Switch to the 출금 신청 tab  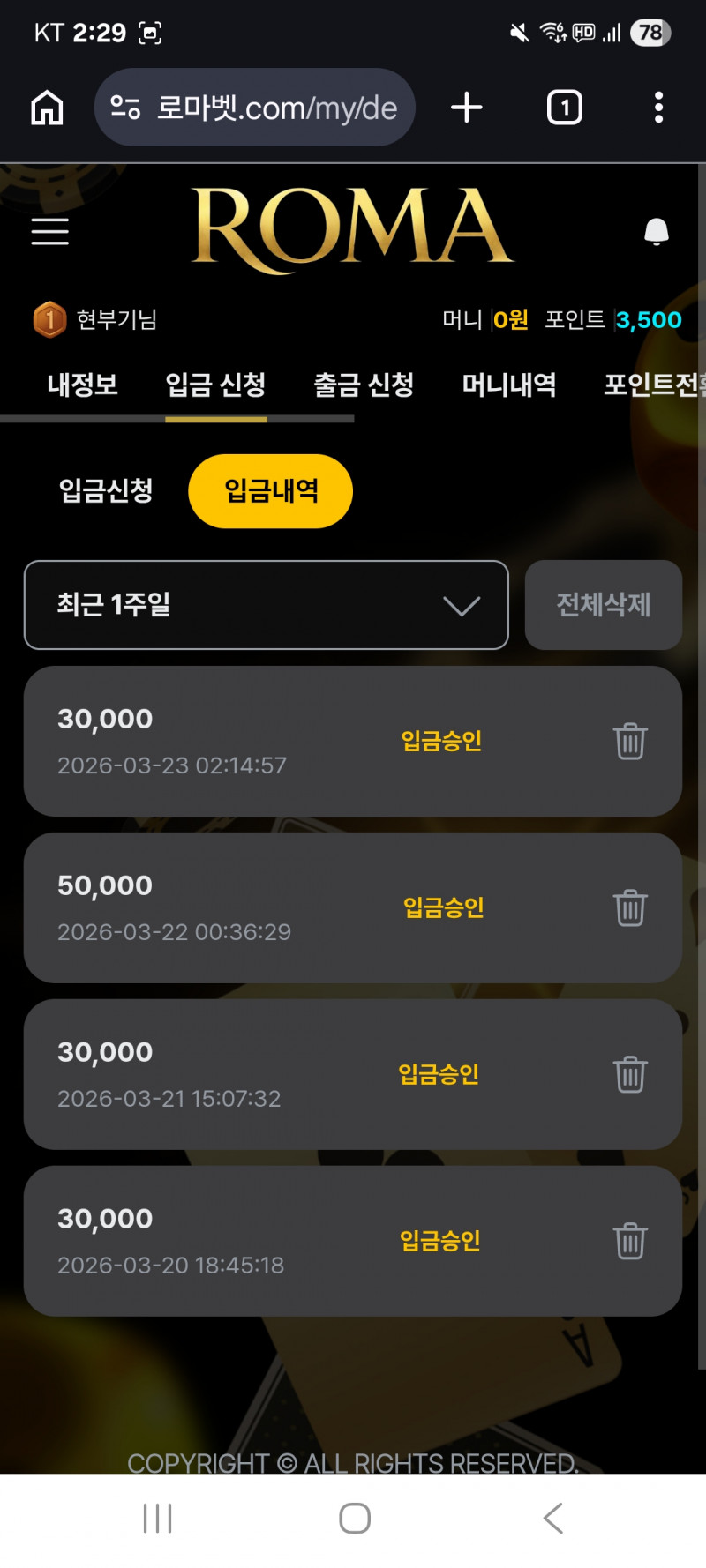click(x=364, y=385)
